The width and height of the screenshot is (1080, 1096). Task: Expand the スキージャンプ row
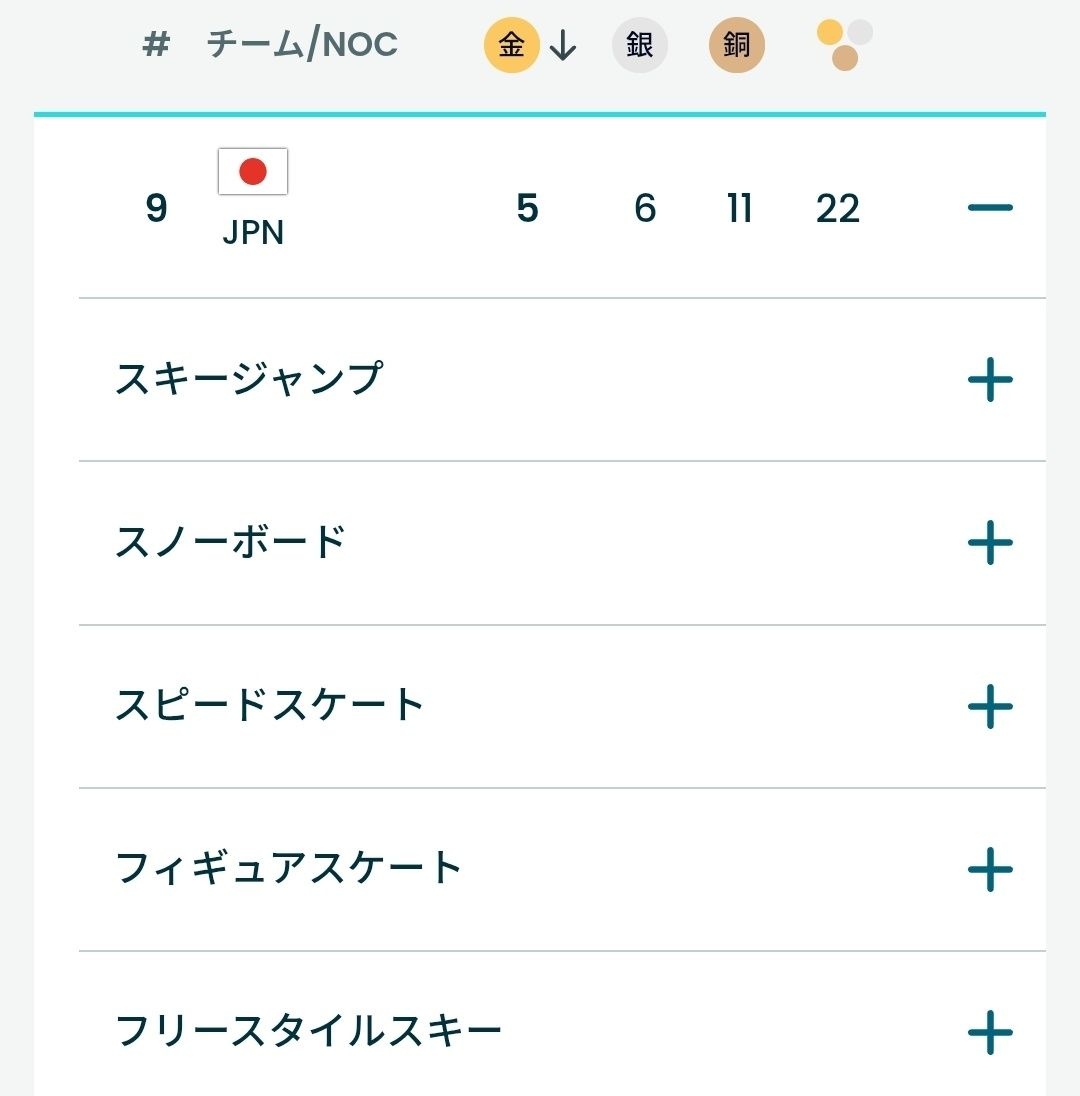(x=990, y=380)
